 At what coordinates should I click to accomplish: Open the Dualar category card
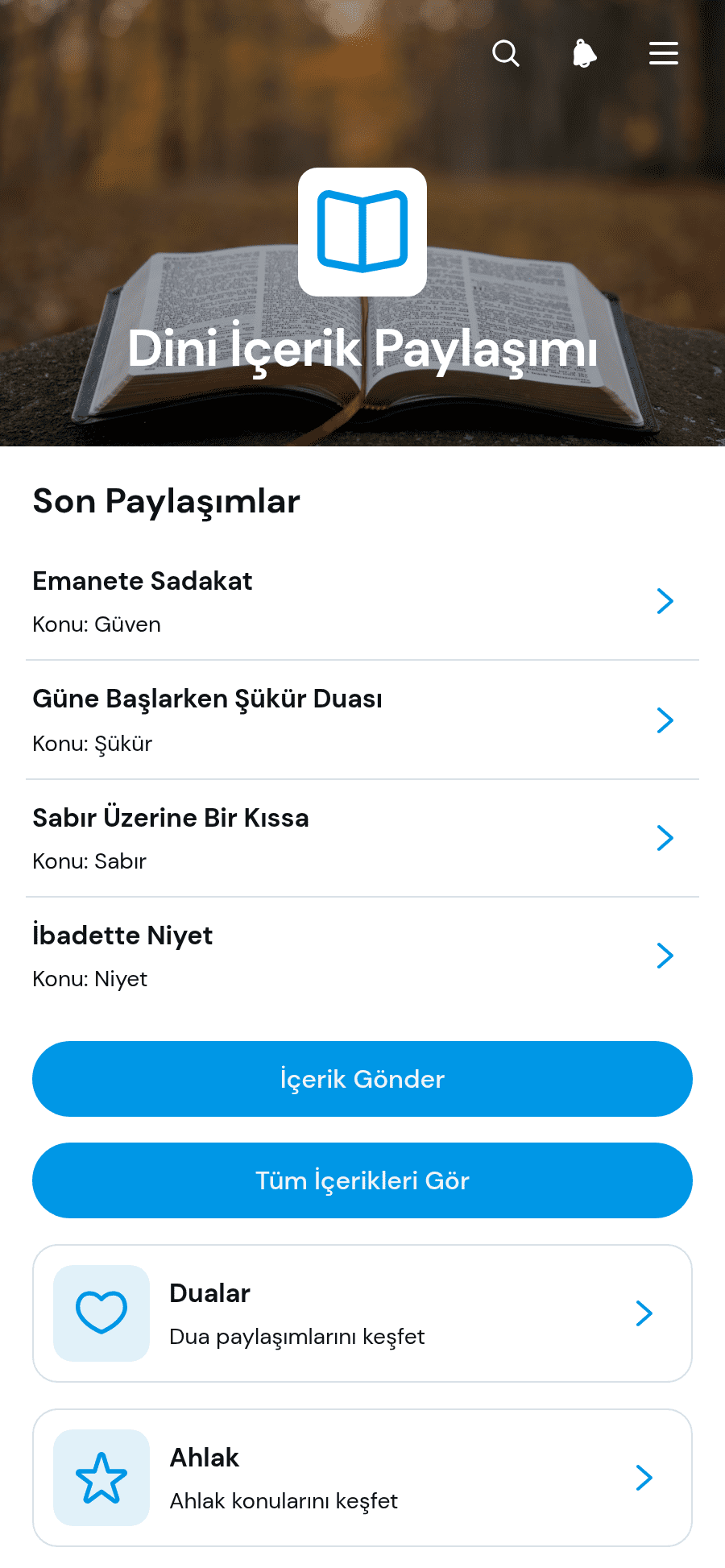[362, 1313]
